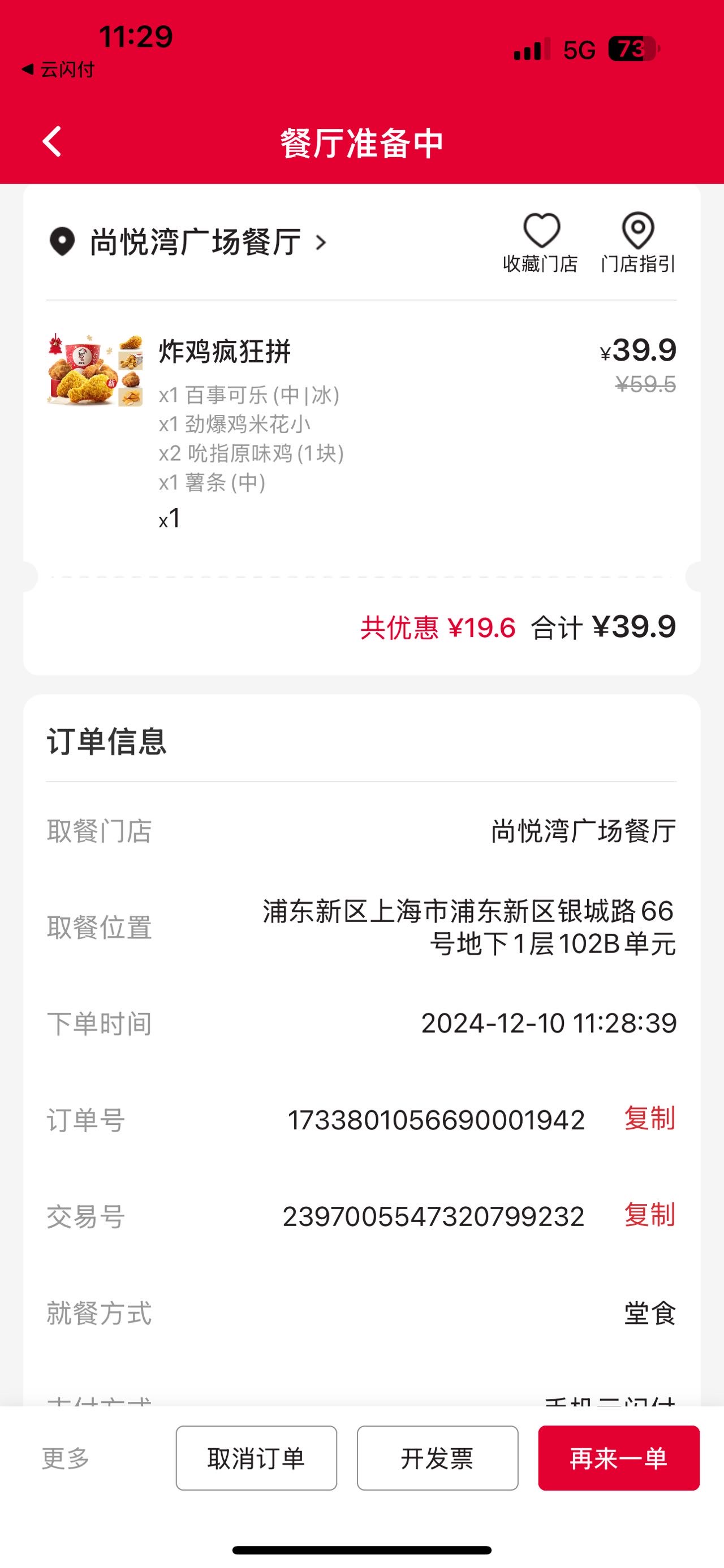Return to 云闪付 app via status bar link
Screen dimensions: 724x1568
click(x=58, y=70)
